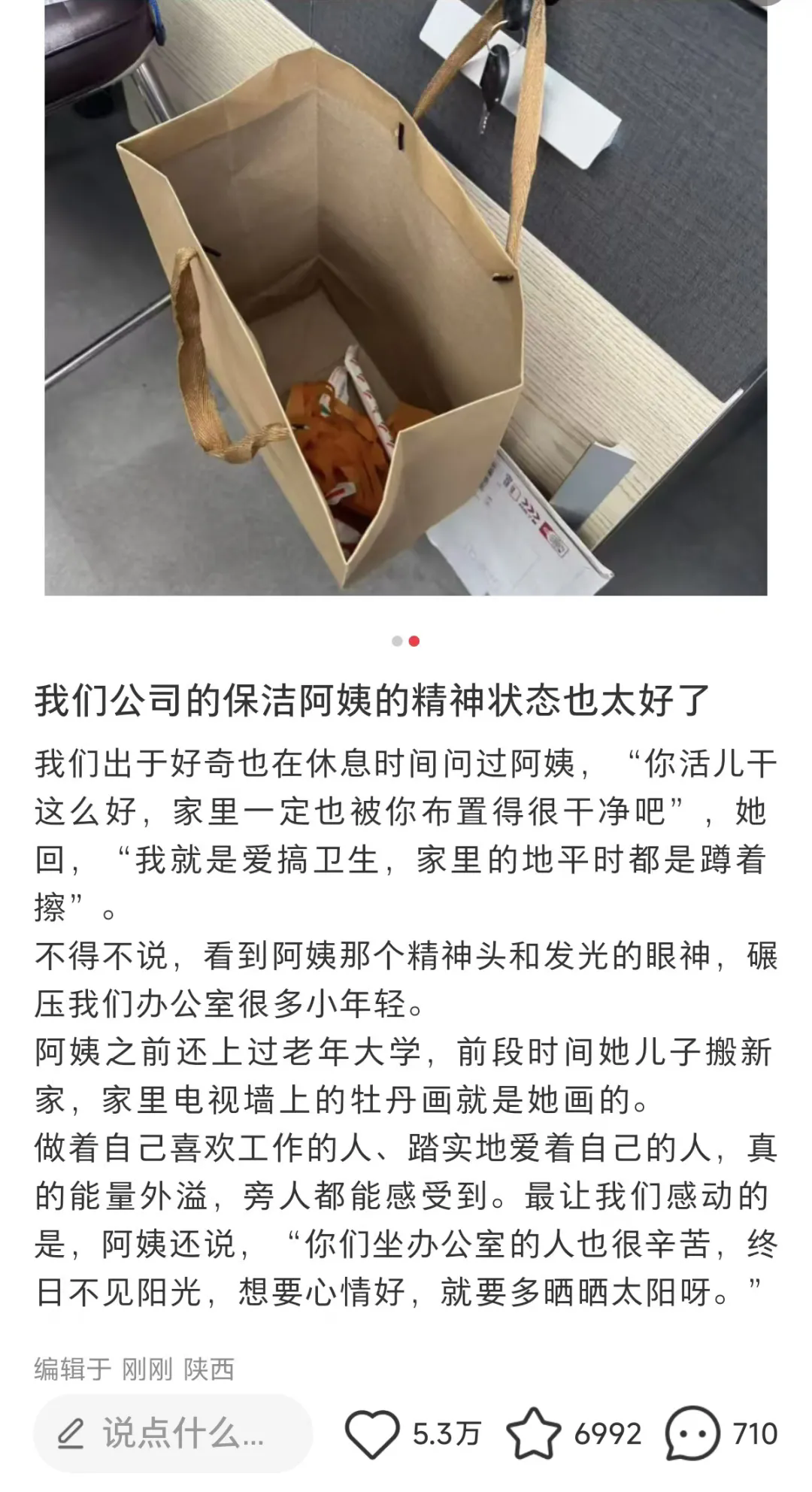Like this post with the heart icon
The image size is (812, 1492).
372,1433
